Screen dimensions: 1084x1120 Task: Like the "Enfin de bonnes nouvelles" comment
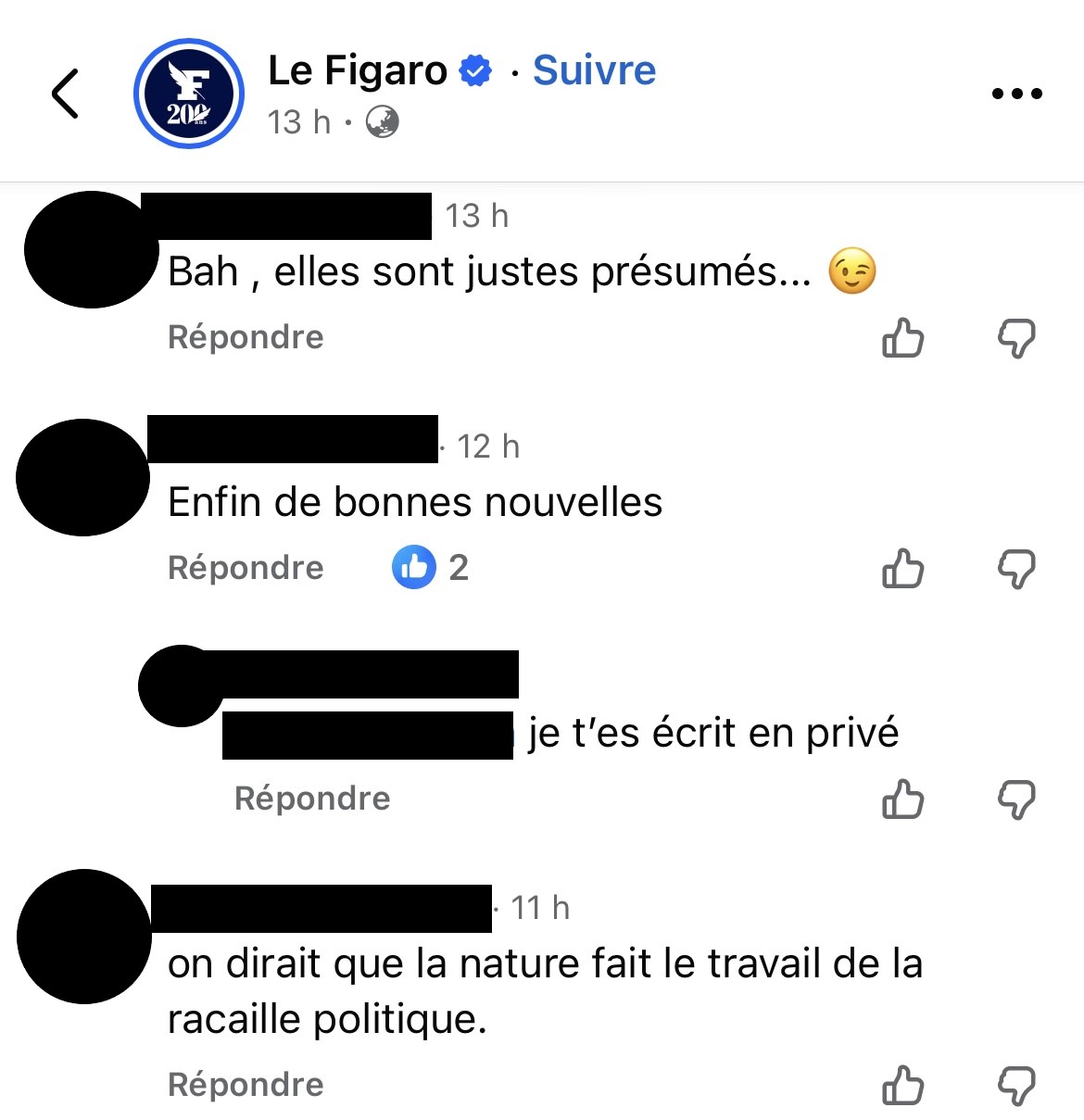coord(902,569)
